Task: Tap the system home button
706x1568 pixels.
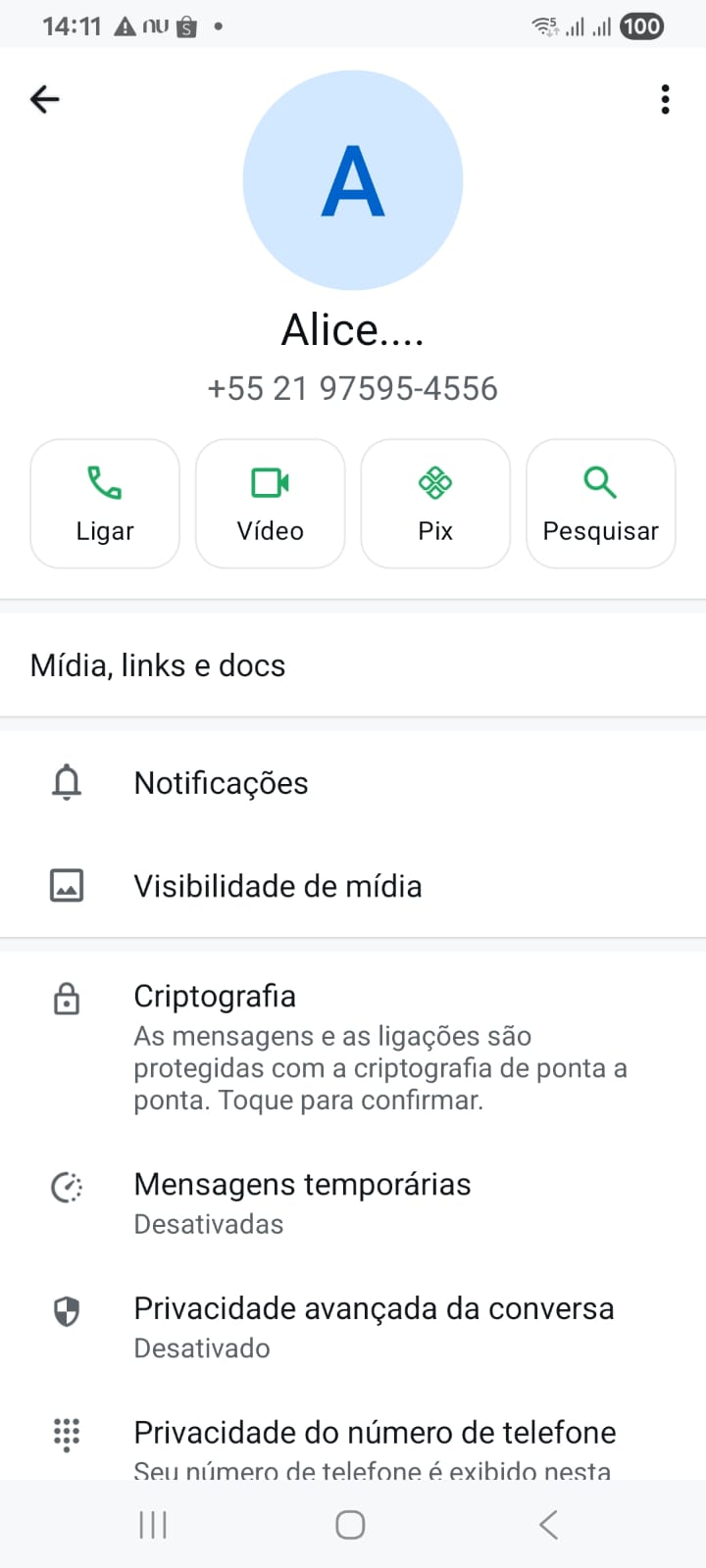Action: click(350, 1525)
